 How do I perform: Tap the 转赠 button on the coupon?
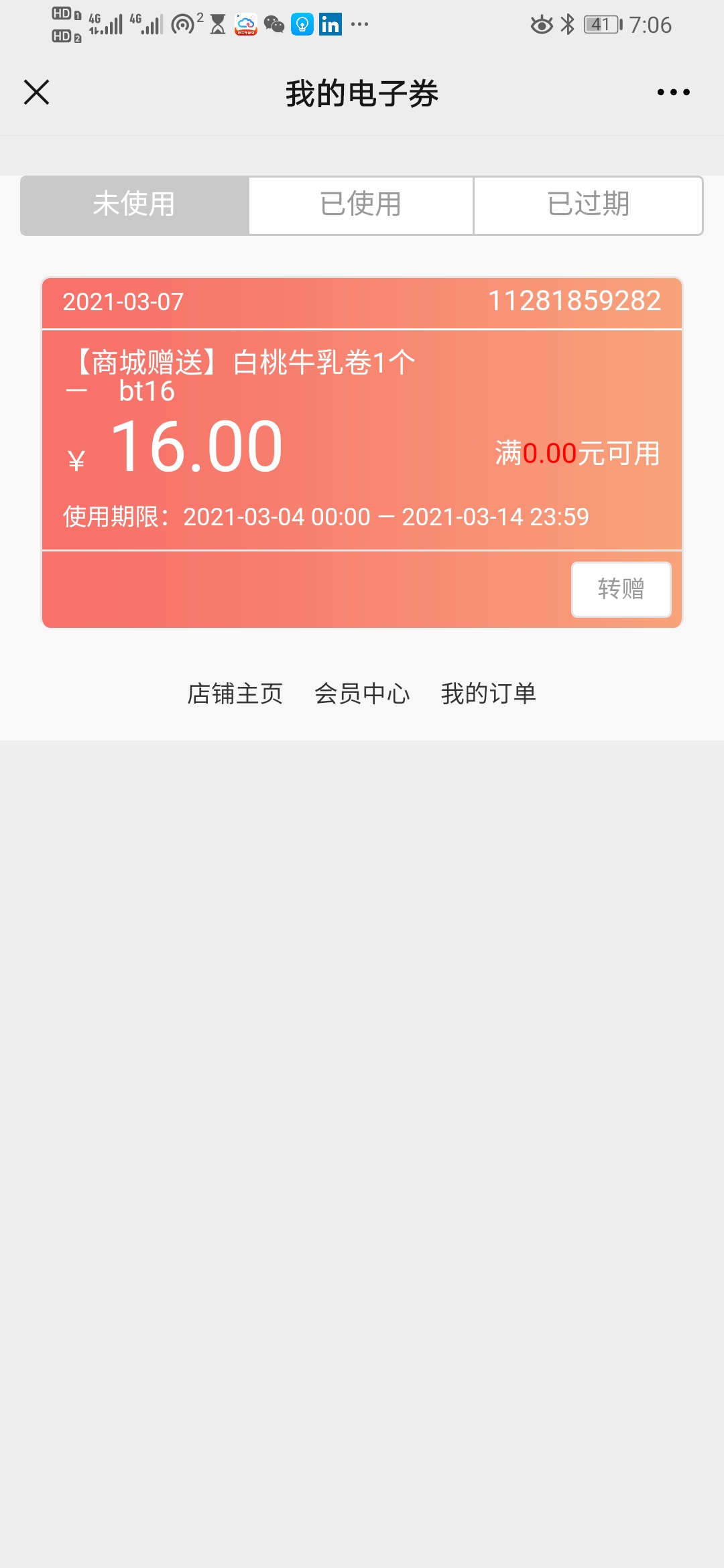[621, 589]
